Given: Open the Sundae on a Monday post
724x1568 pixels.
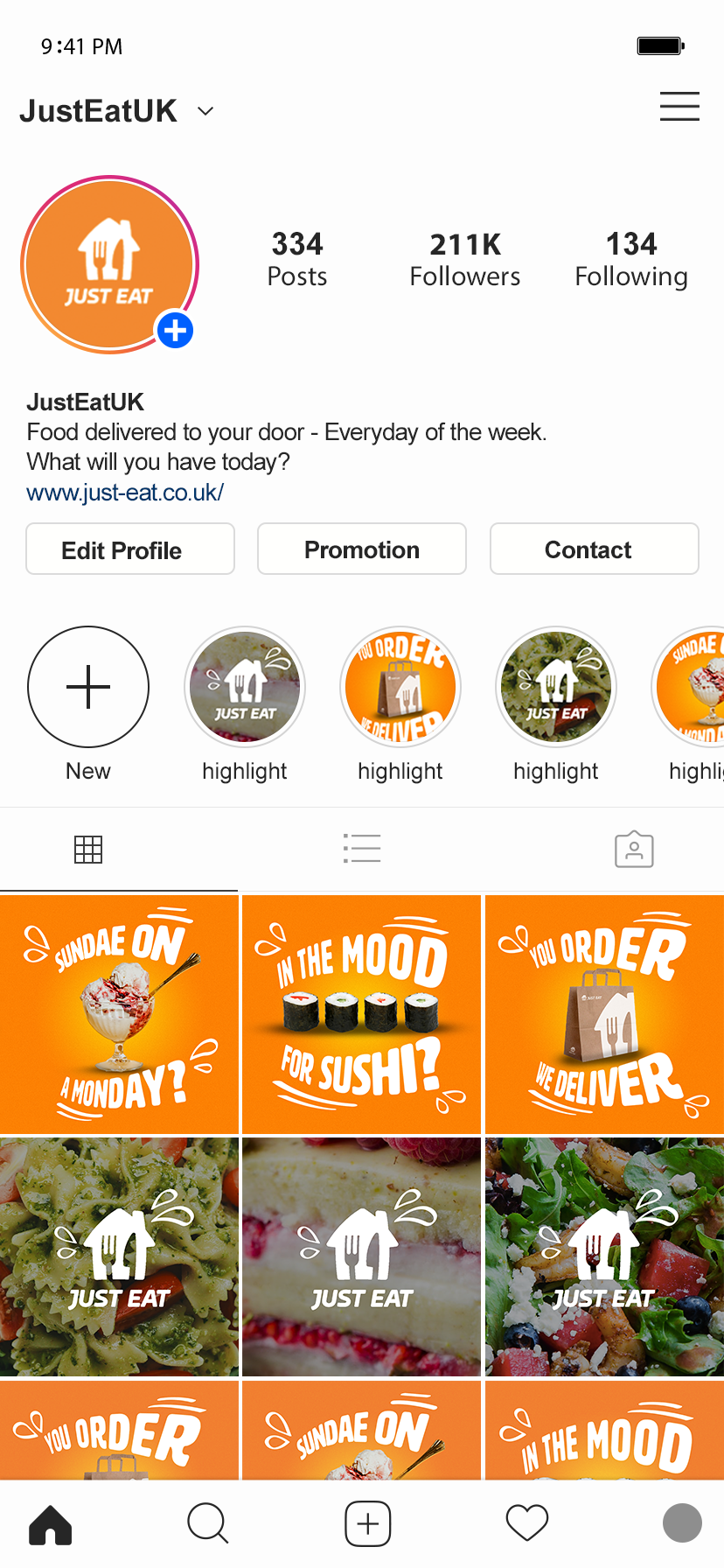Looking at the screenshot, I should (x=119, y=1014).
